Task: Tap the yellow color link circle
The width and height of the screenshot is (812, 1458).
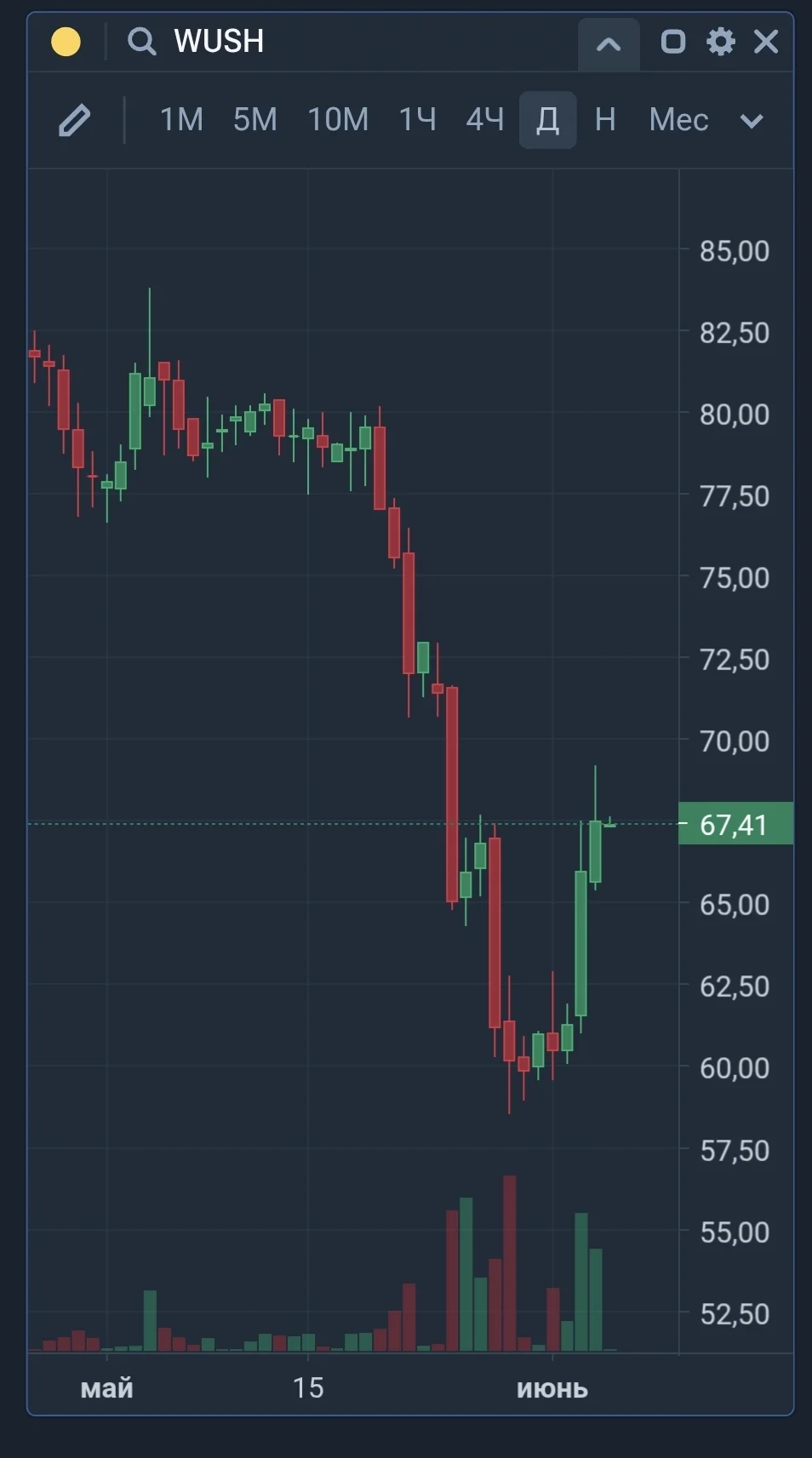Action: click(66, 41)
